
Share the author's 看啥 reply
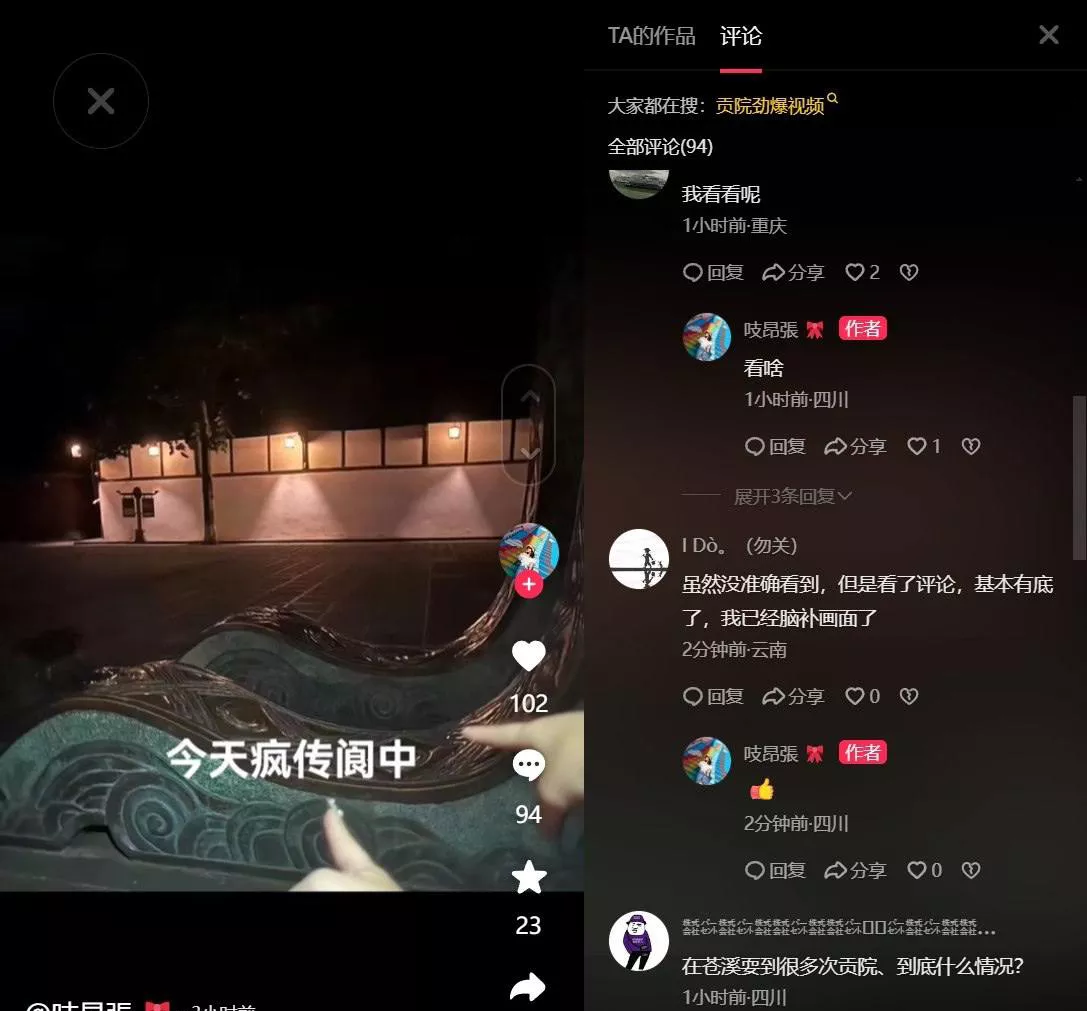coord(855,446)
